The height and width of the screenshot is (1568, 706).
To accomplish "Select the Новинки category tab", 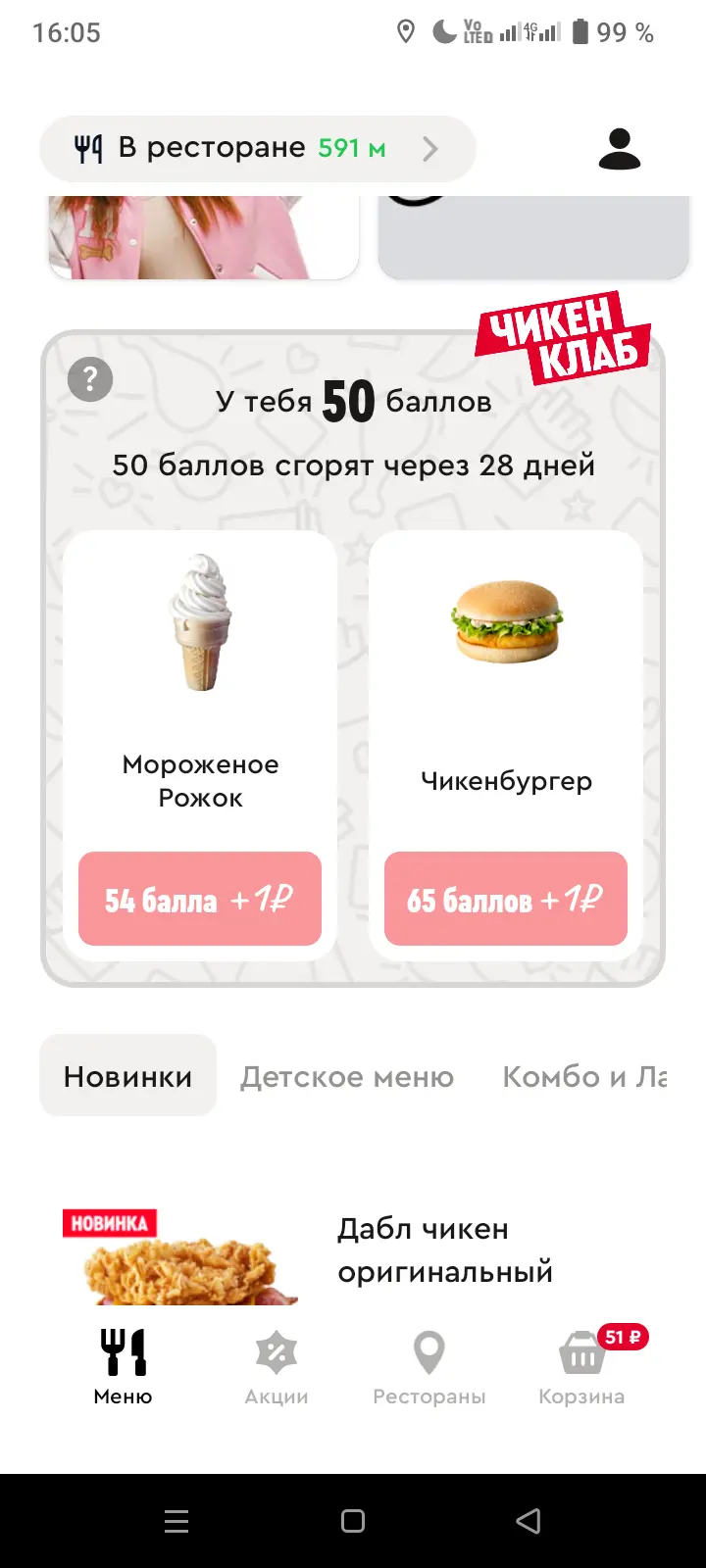I will point(127,1076).
